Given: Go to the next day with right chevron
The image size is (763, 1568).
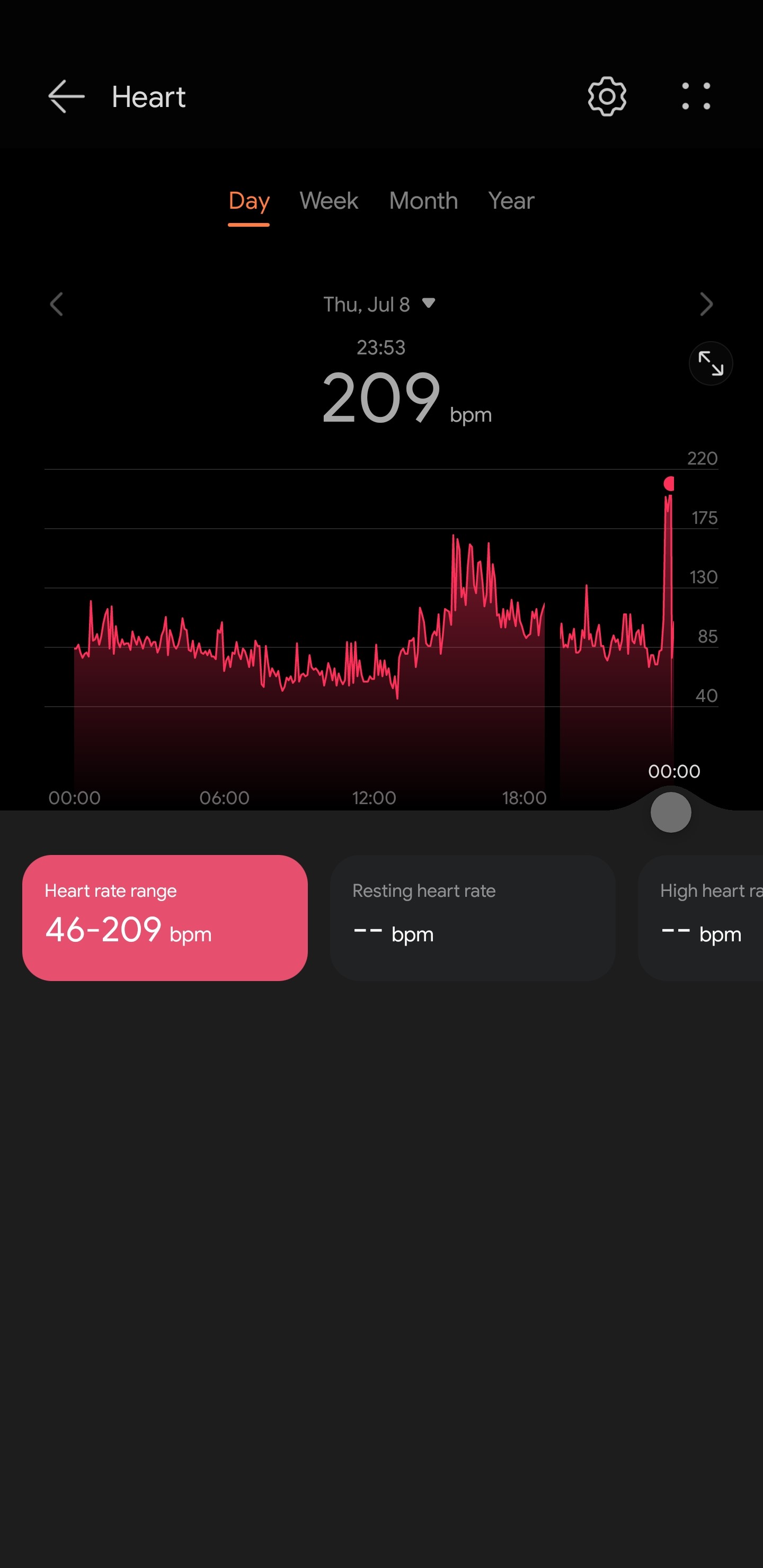Looking at the screenshot, I should coord(706,305).
